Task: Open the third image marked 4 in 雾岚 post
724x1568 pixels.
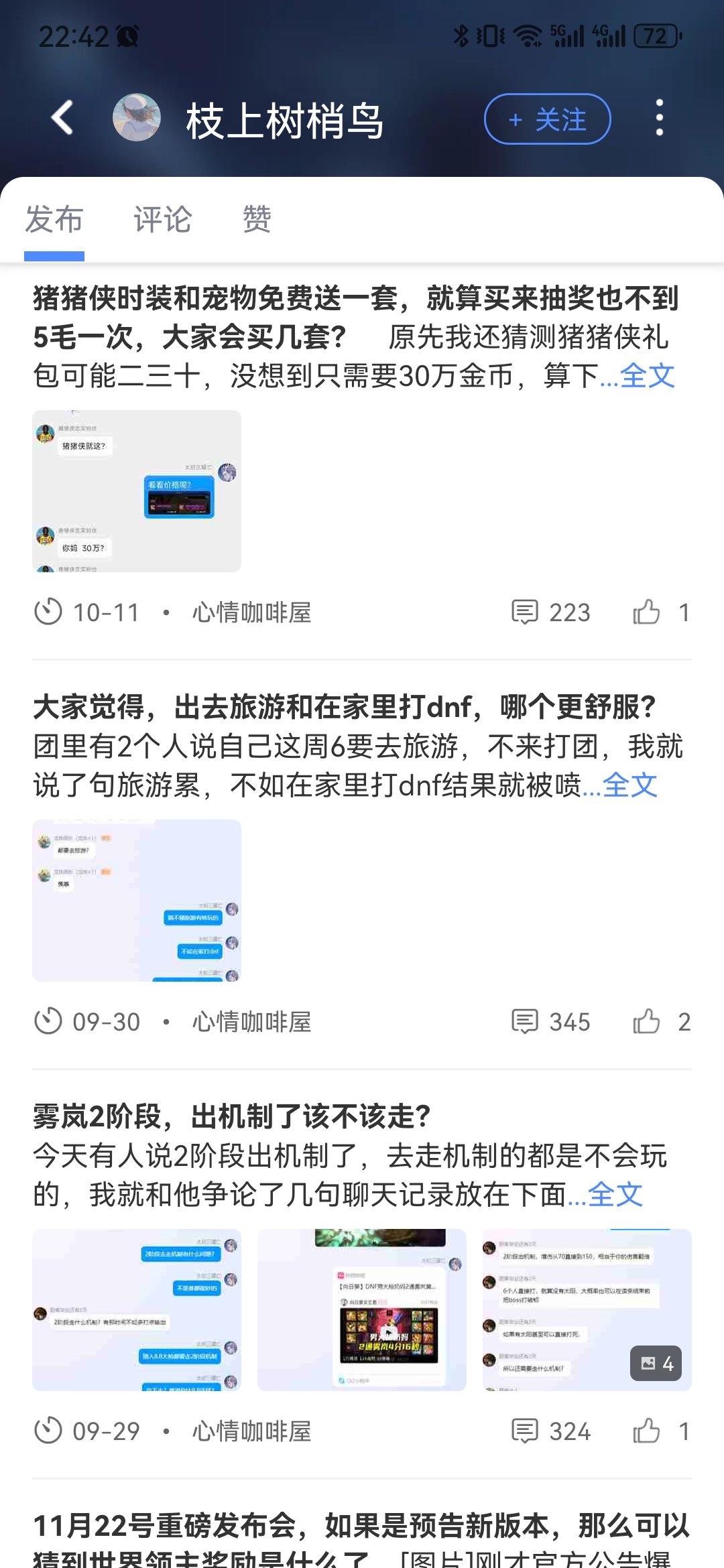Action: tap(587, 1310)
